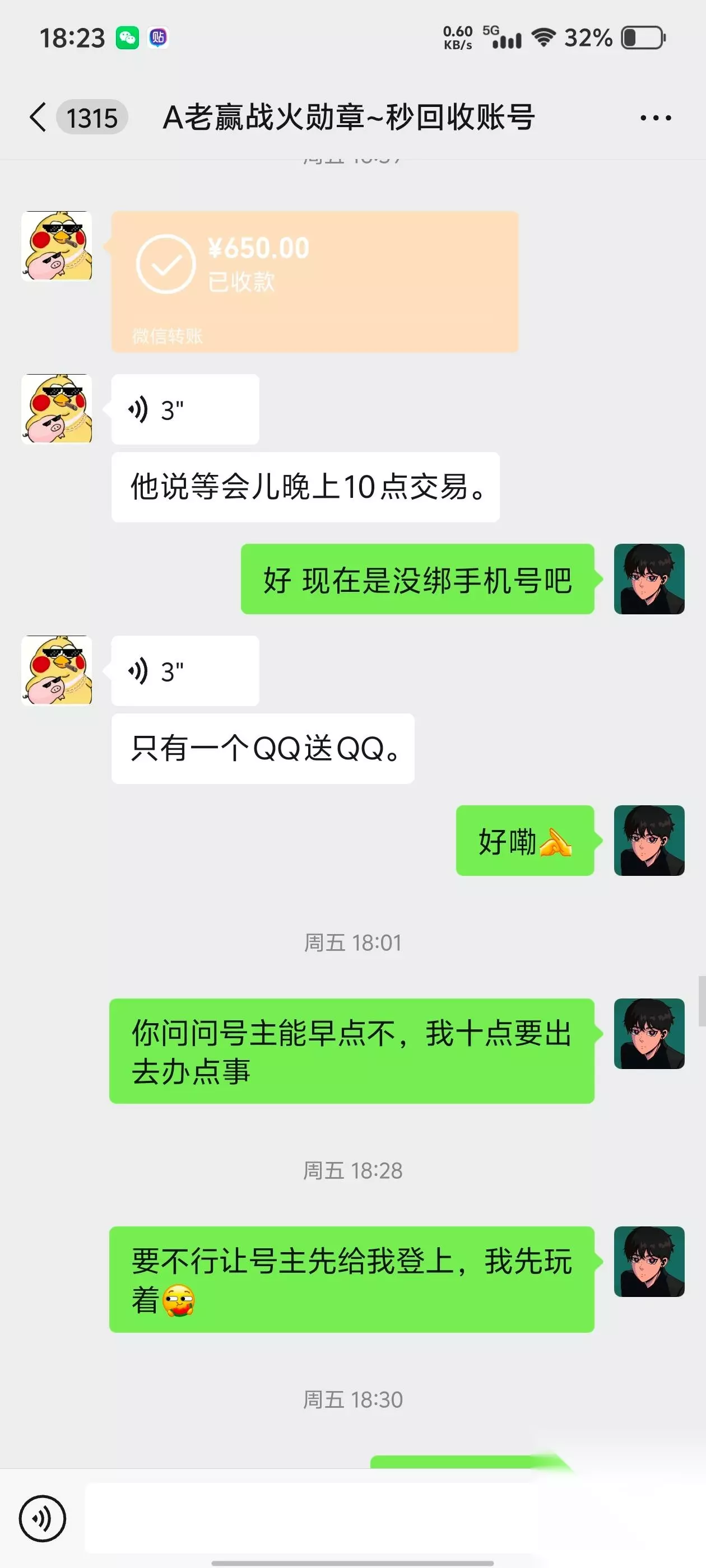Open the ¥650.00 transfer receipt
The image size is (706, 1568).
(314, 282)
